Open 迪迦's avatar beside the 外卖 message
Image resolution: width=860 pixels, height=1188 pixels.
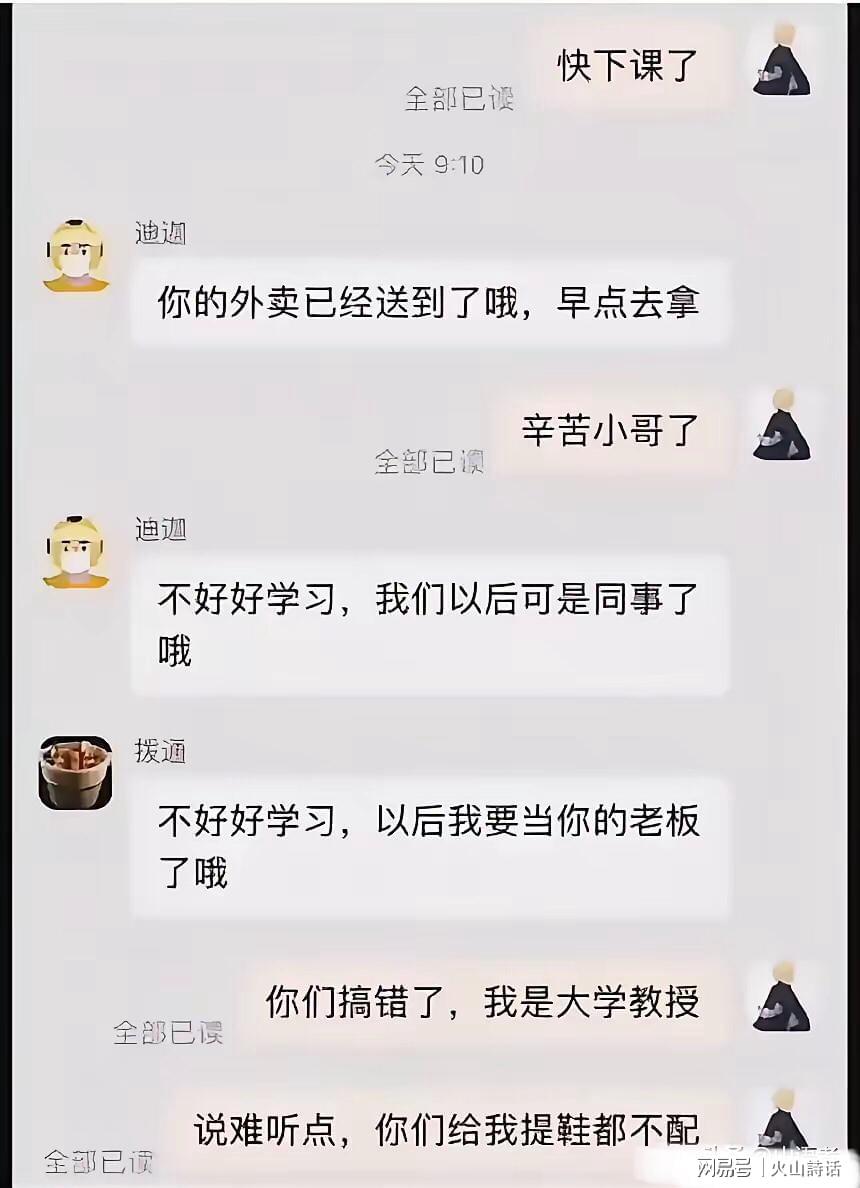coord(76,255)
